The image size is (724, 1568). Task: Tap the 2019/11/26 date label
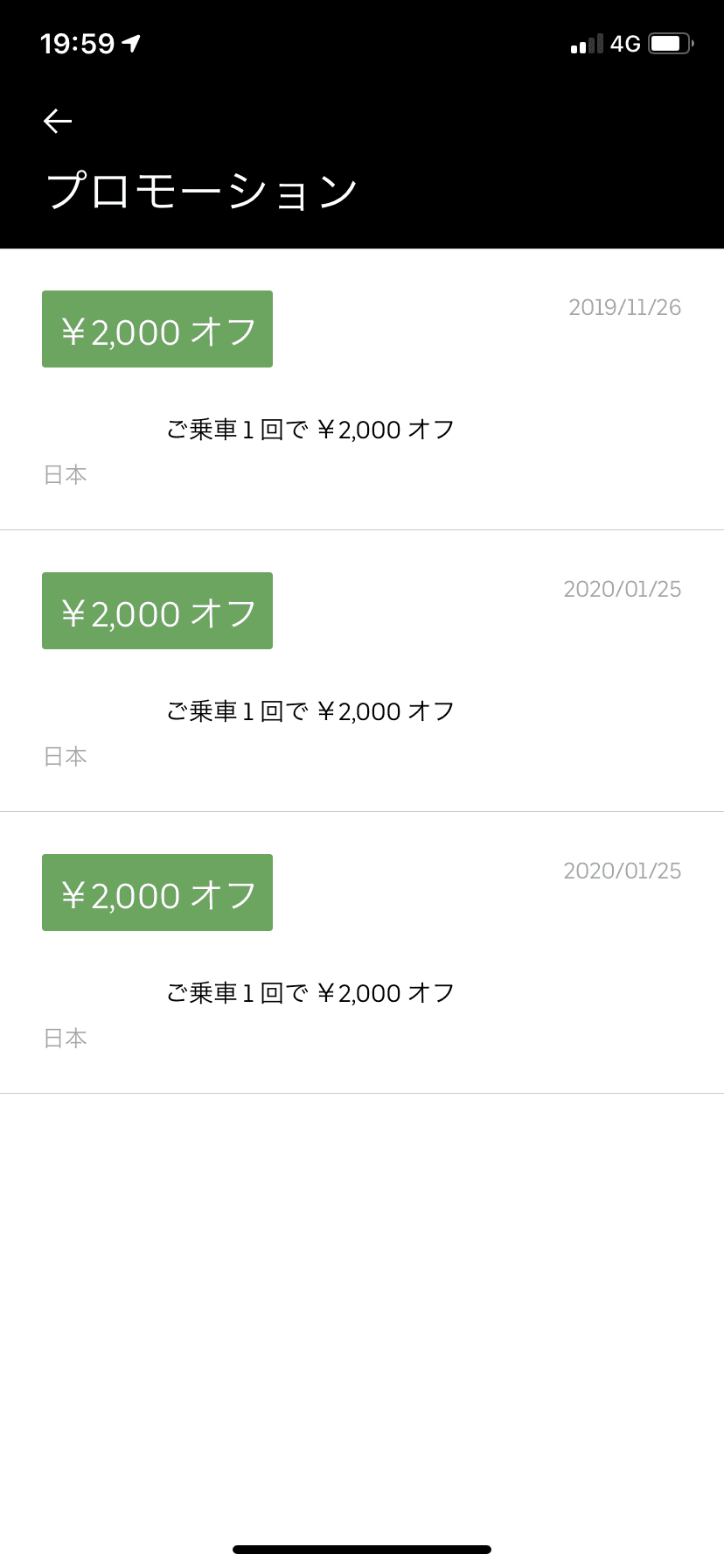tap(624, 307)
